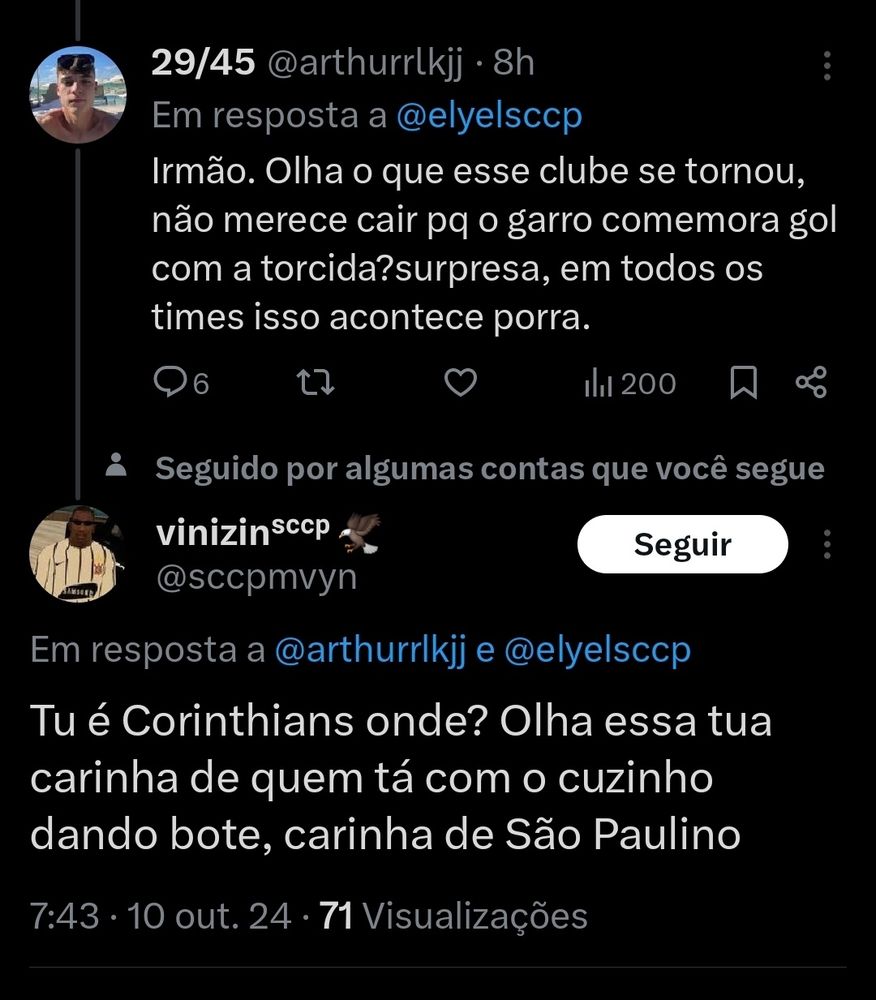The image size is (876, 1000).
Task: Share arthurrlkjj's tweet
Action: [x=812, y=383]
